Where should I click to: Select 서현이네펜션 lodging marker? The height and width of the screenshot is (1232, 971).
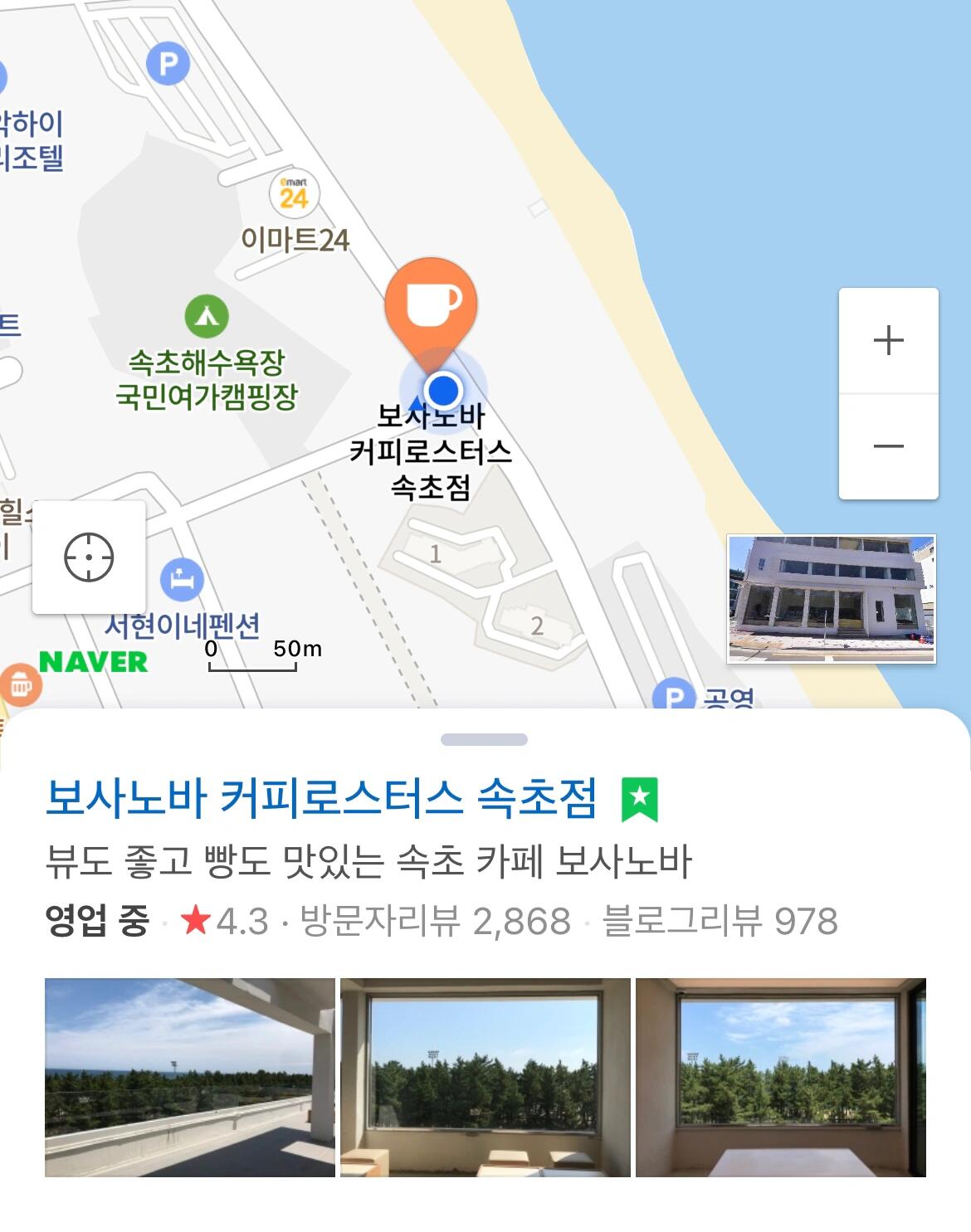tap(182, 579)
